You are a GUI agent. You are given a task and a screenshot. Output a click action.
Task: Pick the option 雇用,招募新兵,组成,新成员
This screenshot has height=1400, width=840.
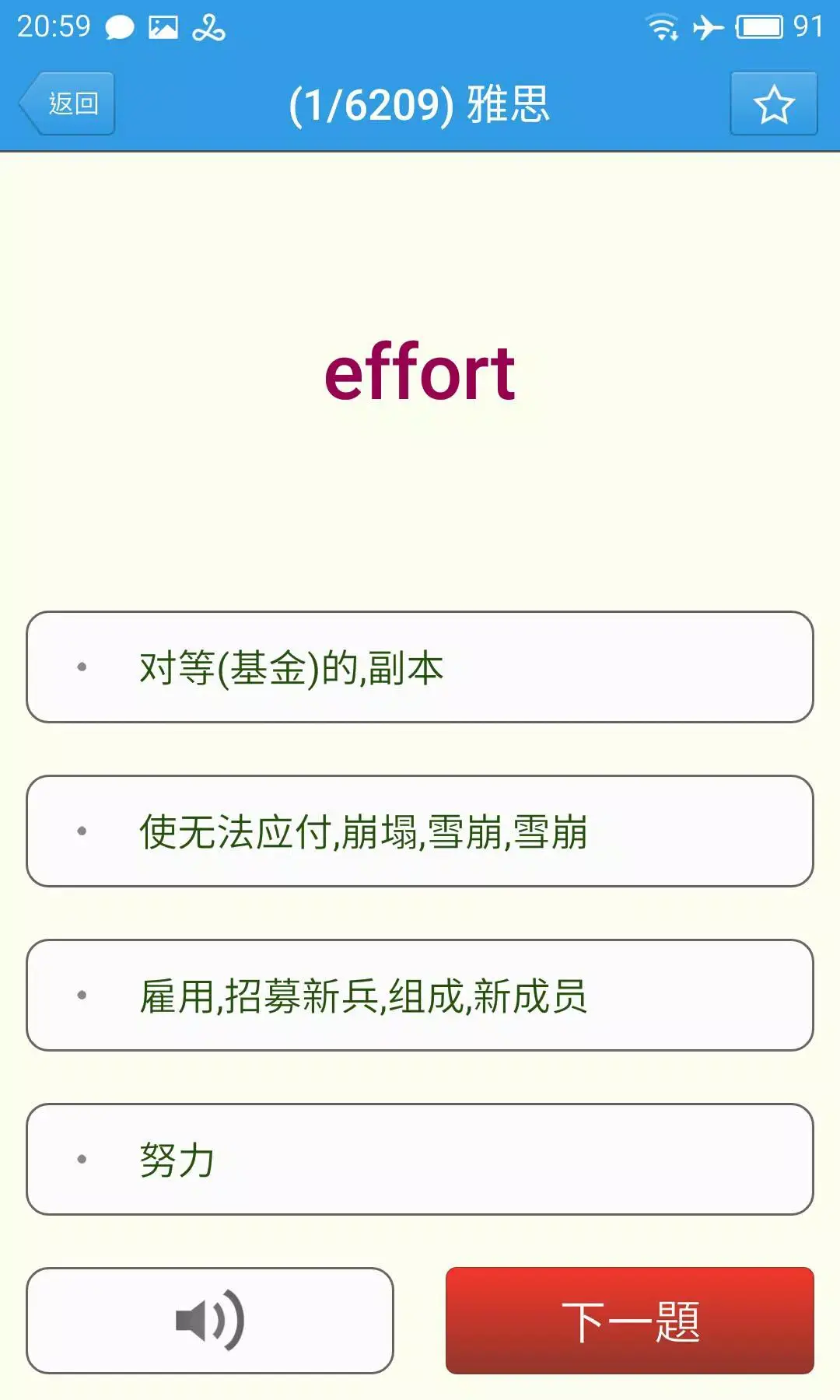tap(420, 996)
